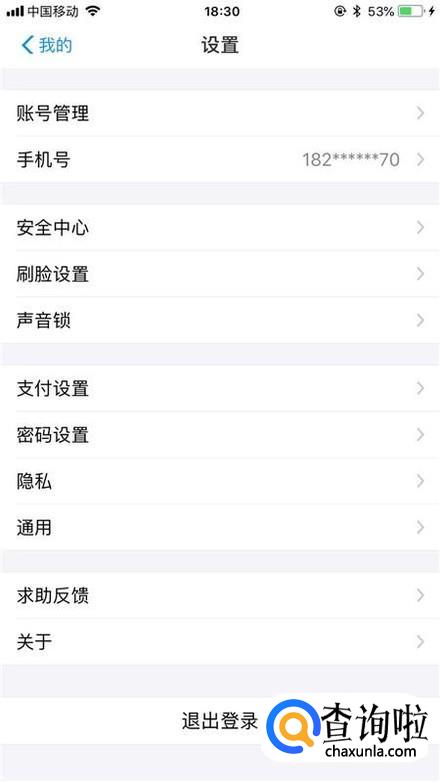Open the 手机号 row
The height and width of the screenshot is (782, 440).
(x=220, y=160)
